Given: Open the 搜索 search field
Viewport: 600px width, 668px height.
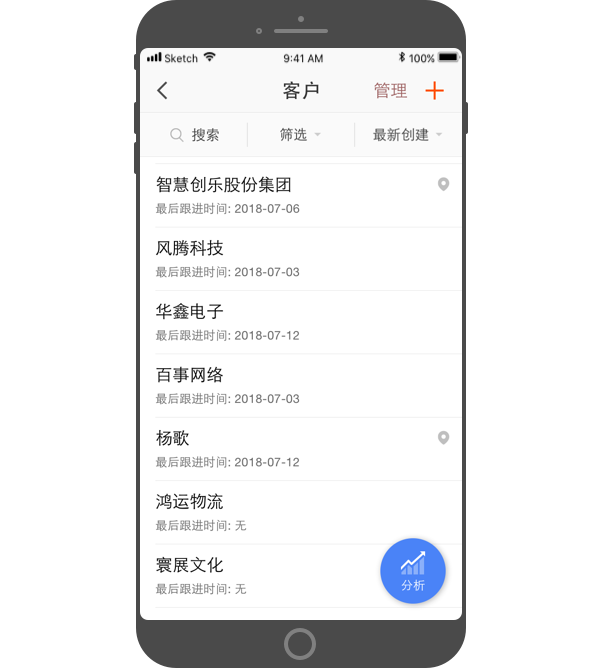Looking at the screenshot, I should (x=195, y=135).
